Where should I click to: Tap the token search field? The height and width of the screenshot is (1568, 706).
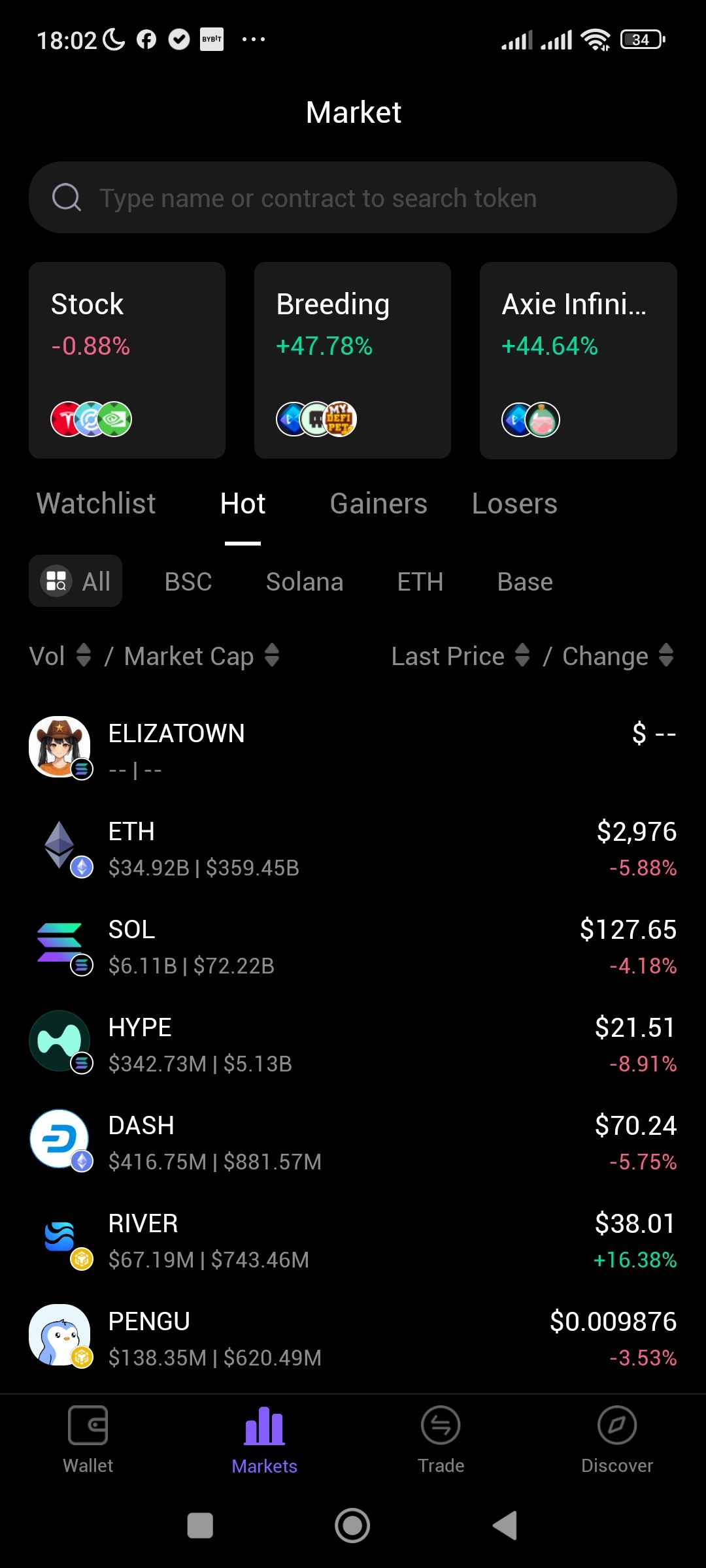353,197
